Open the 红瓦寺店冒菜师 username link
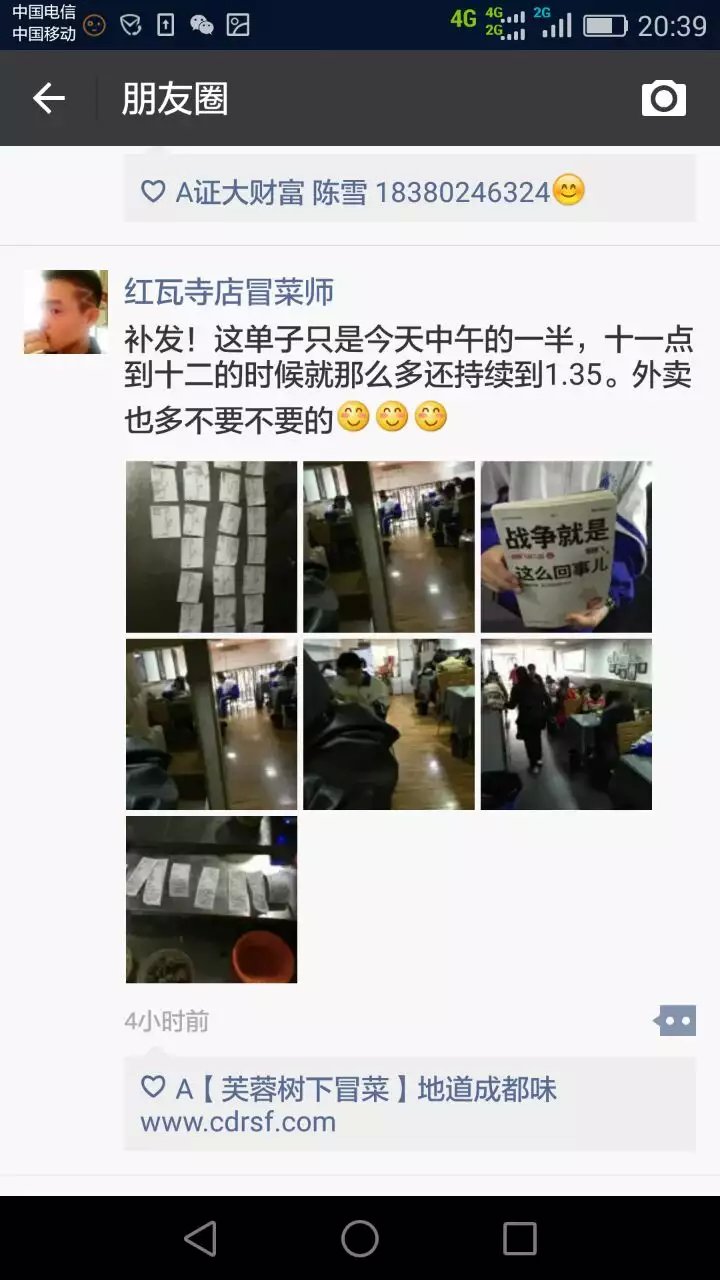The width and height of the screenshot is (720, 1280). point(229,292)
